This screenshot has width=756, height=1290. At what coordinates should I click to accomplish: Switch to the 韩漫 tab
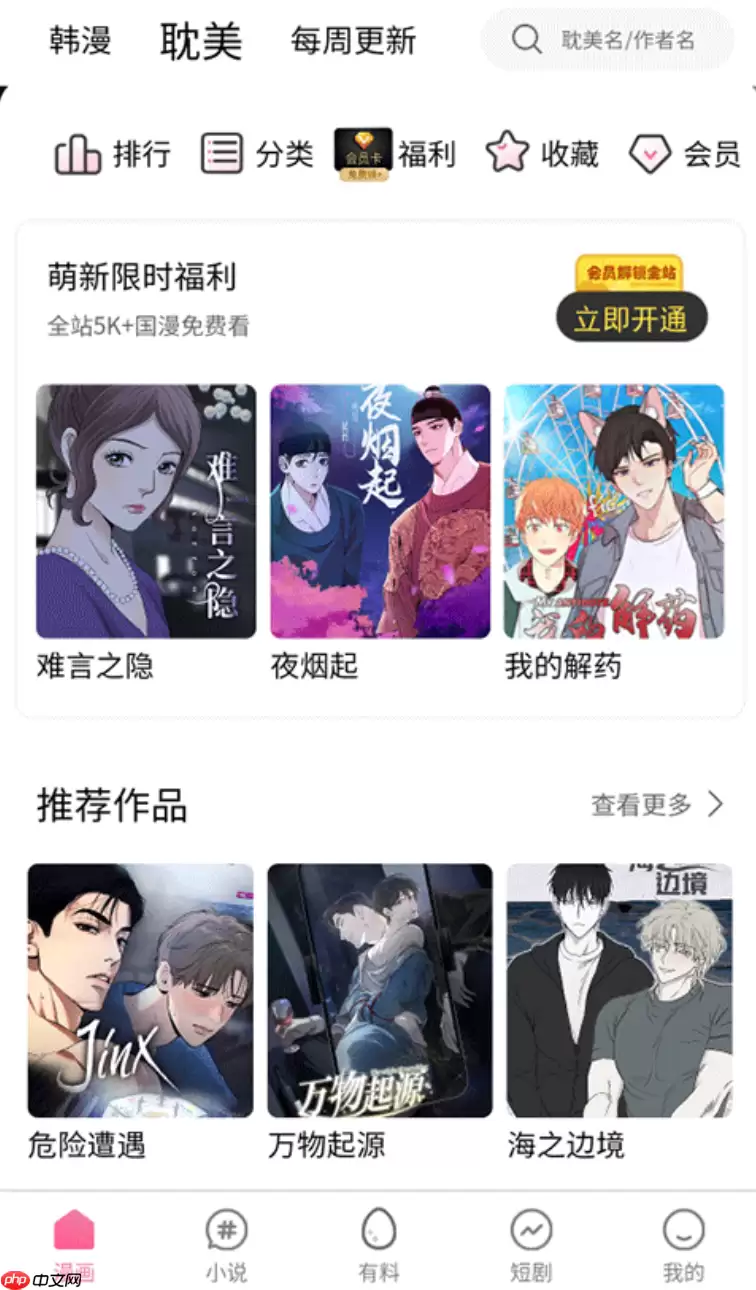pyautogui.click(x=78, y=40)
